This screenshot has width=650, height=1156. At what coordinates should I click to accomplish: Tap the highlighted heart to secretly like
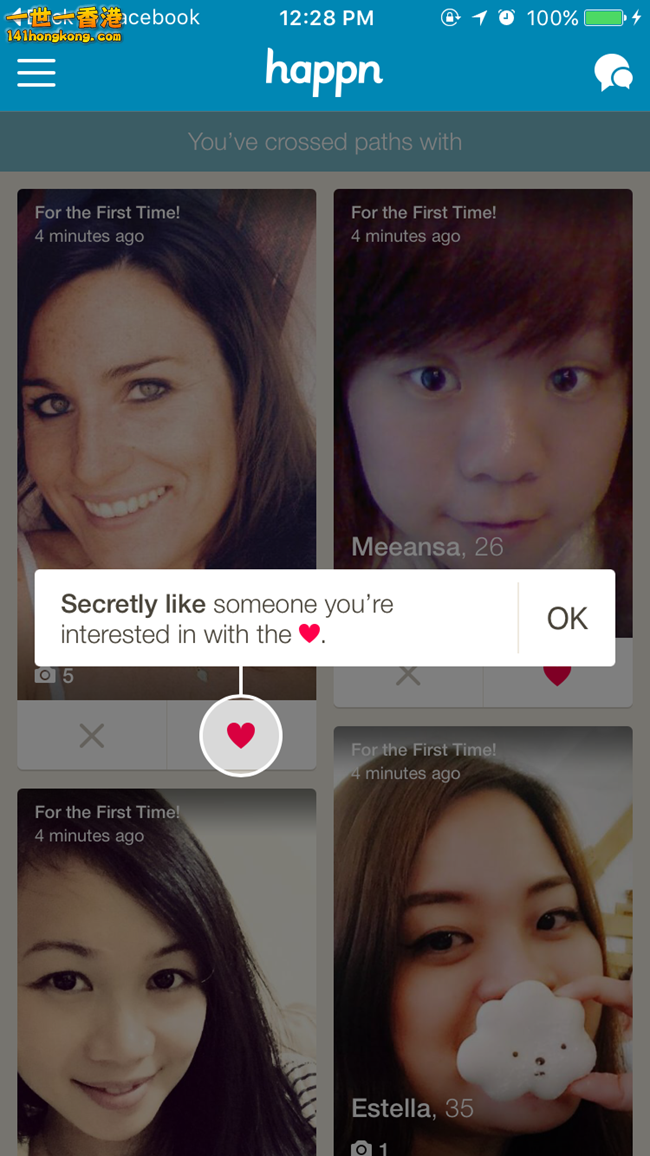241,736
